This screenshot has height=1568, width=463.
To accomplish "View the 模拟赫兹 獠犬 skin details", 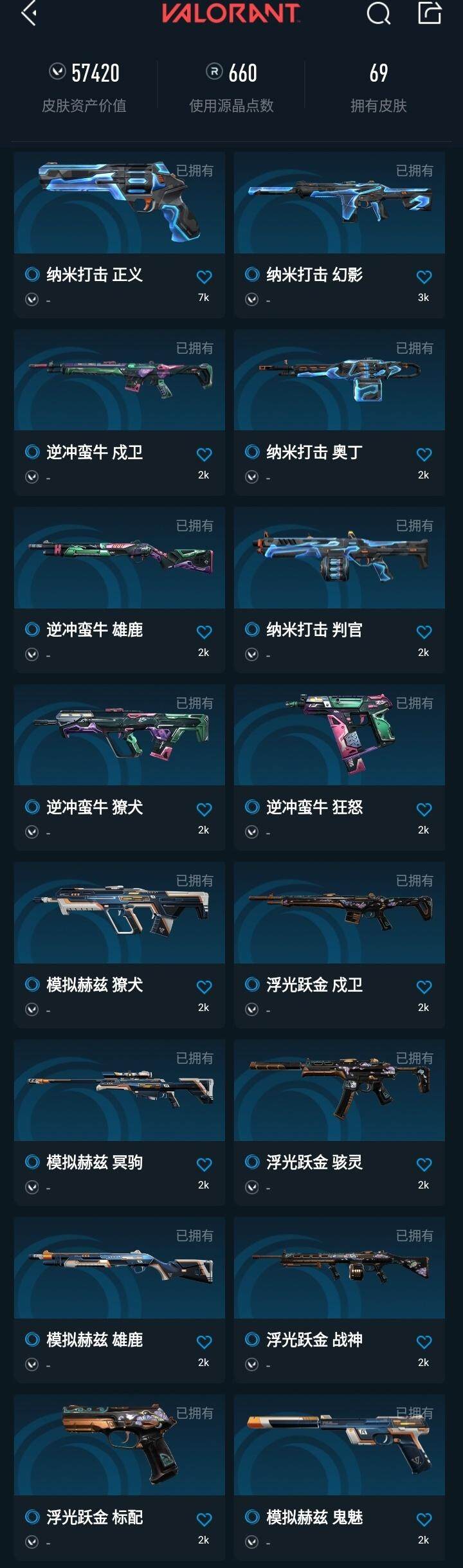I will (120, 913).
